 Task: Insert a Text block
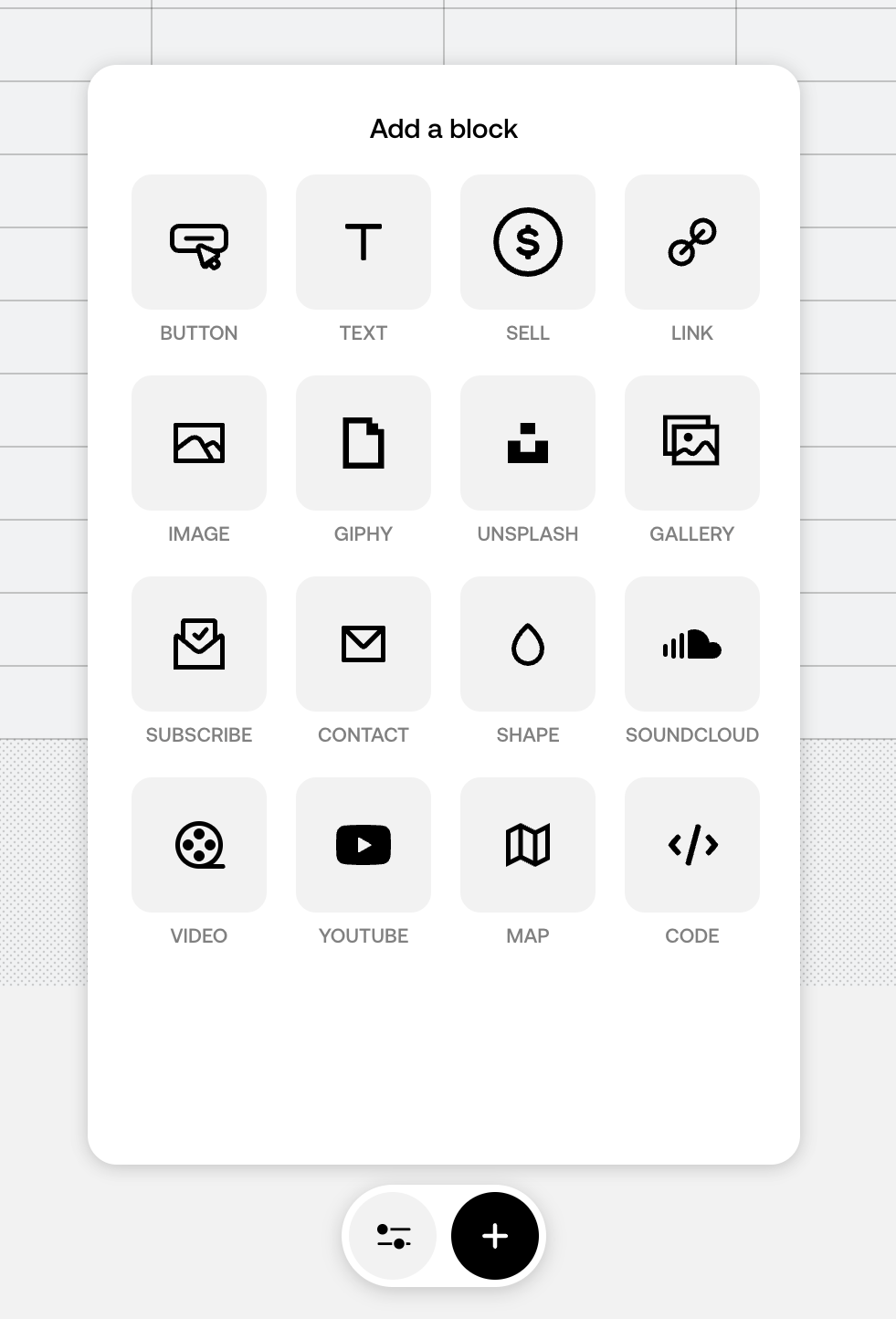(x=364, y=242)
